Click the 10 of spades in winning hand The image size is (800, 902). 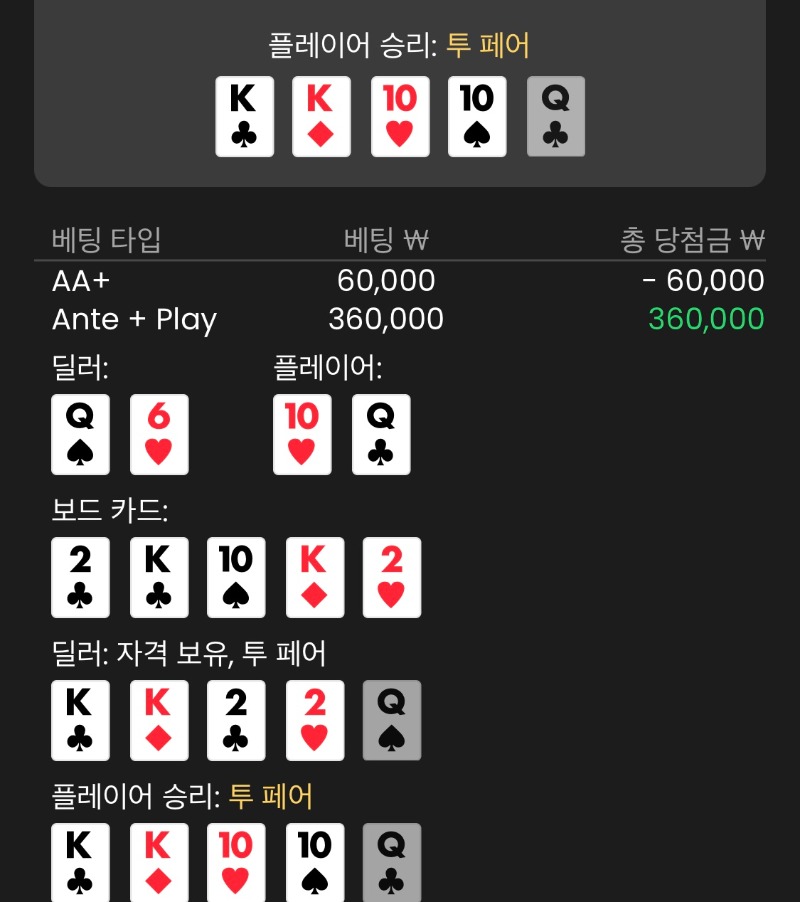tap(477, 116)
